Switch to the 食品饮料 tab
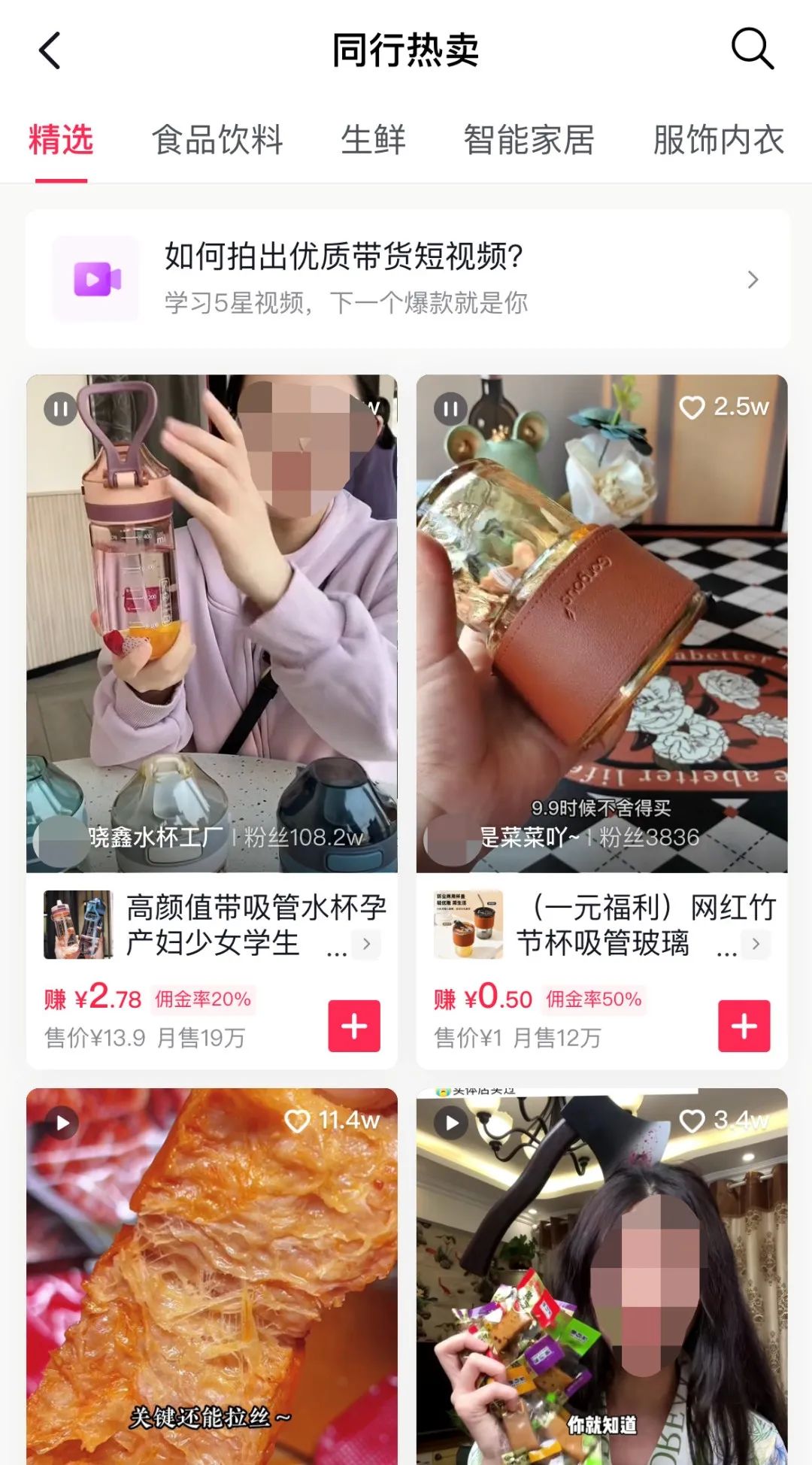This screenshot has height=1465, width=812. coord(217,138)
